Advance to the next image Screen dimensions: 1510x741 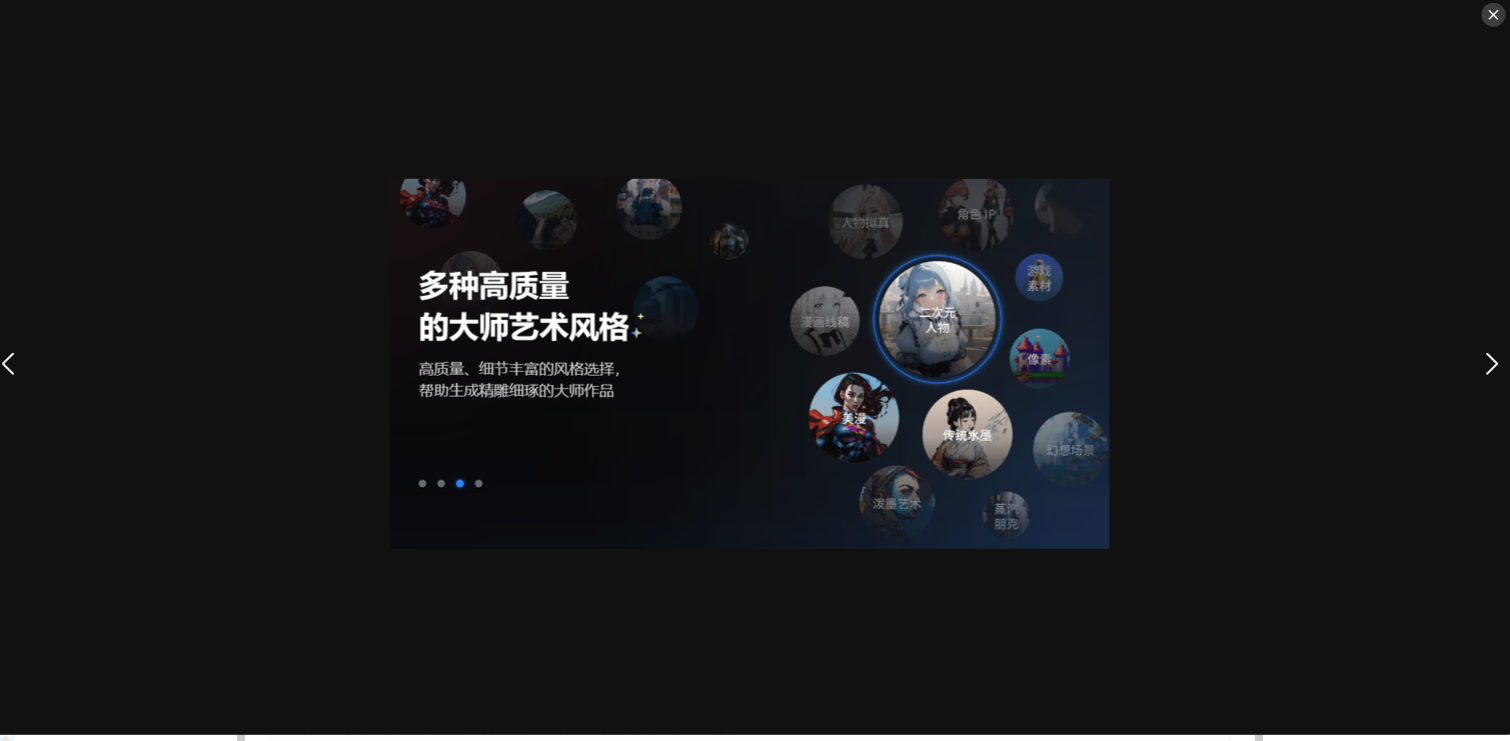click(1490, 364)
